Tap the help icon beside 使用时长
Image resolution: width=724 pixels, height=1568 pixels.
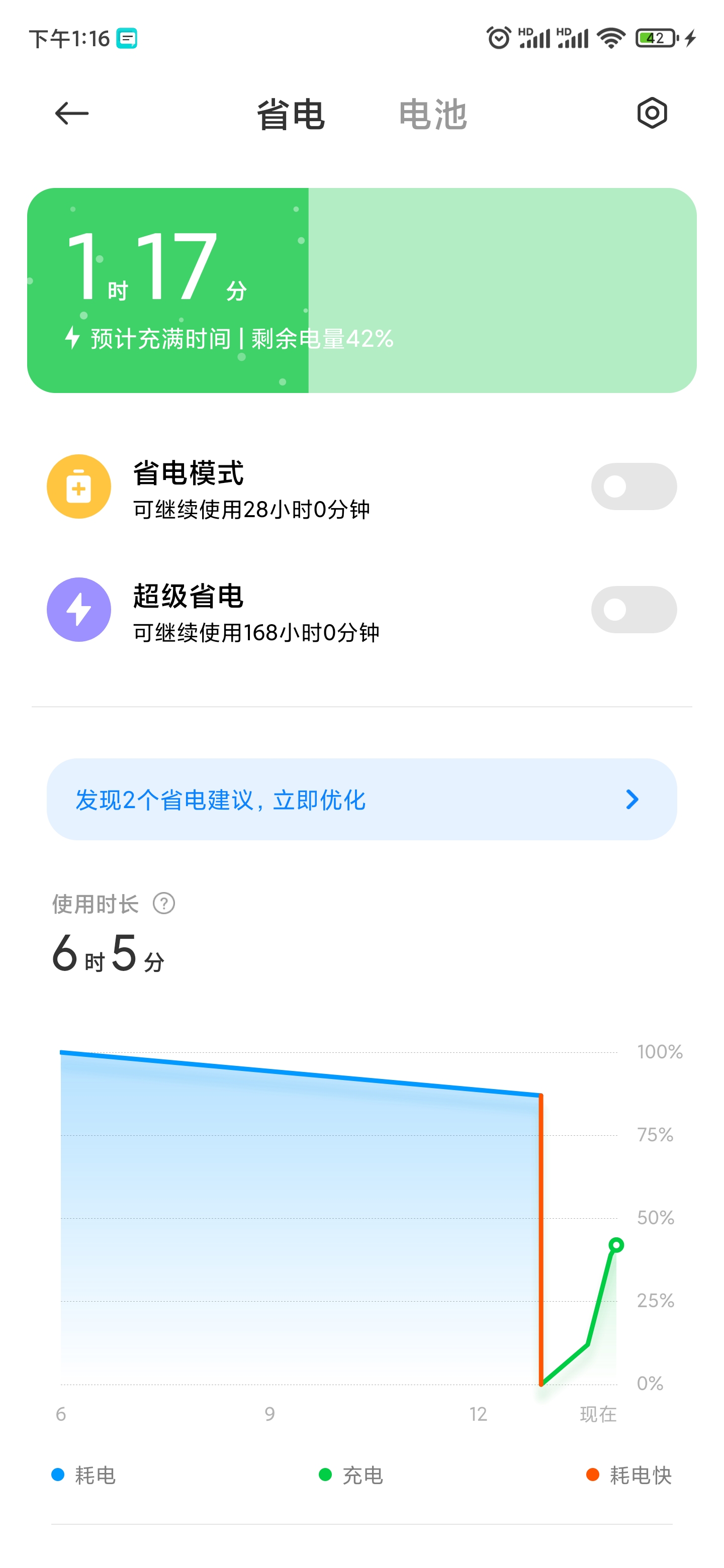(x=164, y=903)
